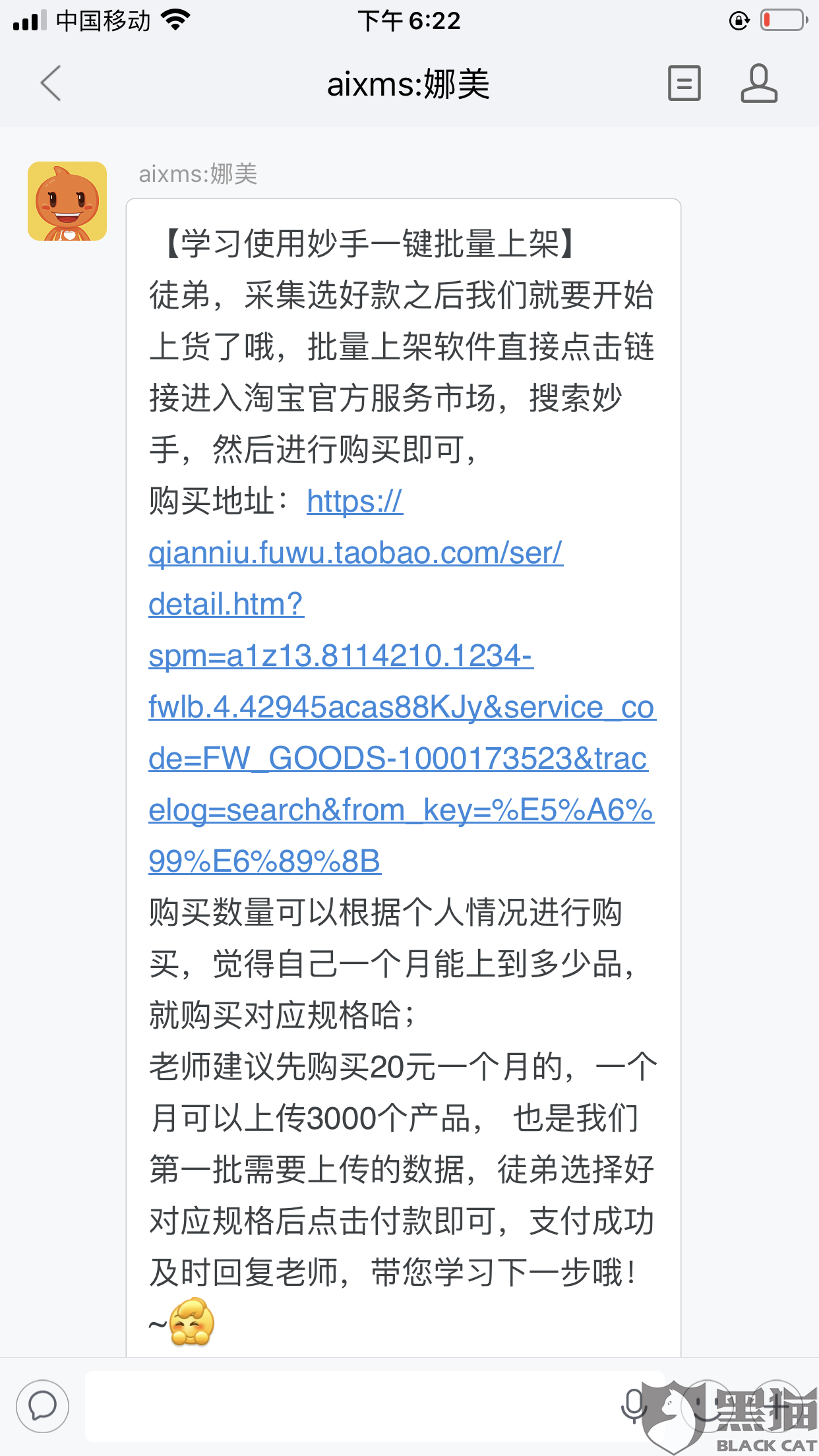Screen dimensions: 819x1456
Task: Start voice input with the microphone
Action: point(634,1406)
